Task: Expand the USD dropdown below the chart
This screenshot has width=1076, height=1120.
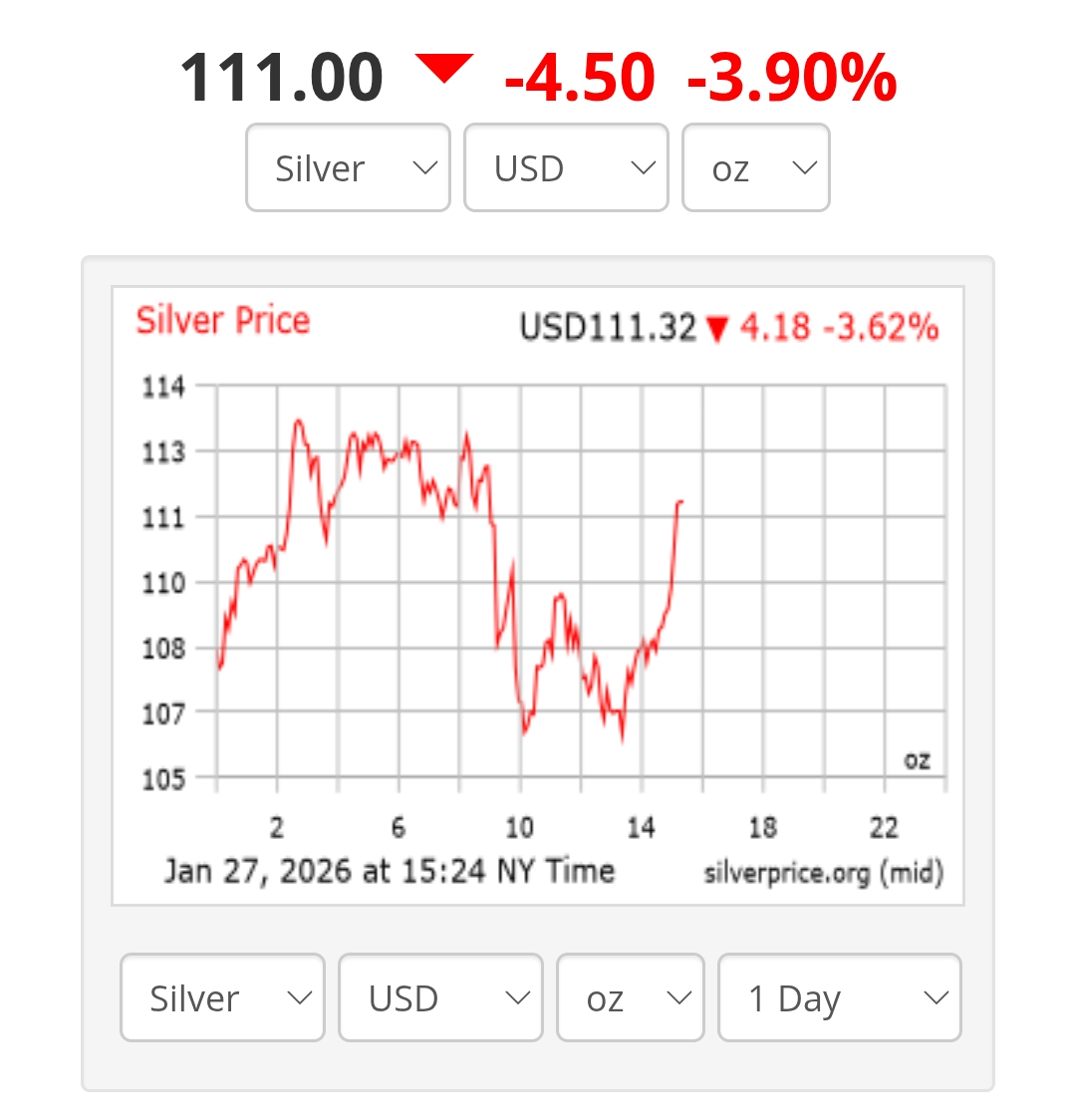Action: 441,997
